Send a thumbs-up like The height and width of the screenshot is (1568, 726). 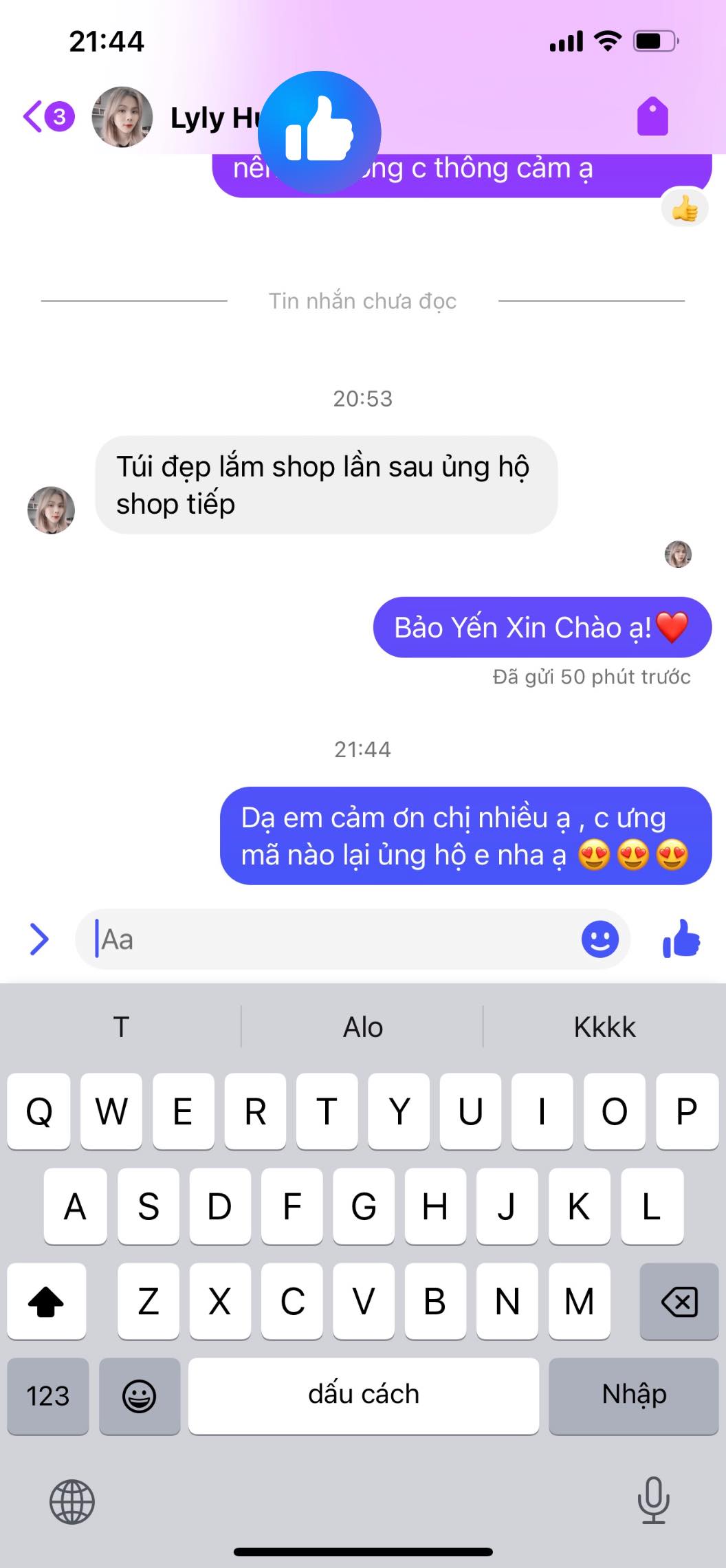[681, 939]
